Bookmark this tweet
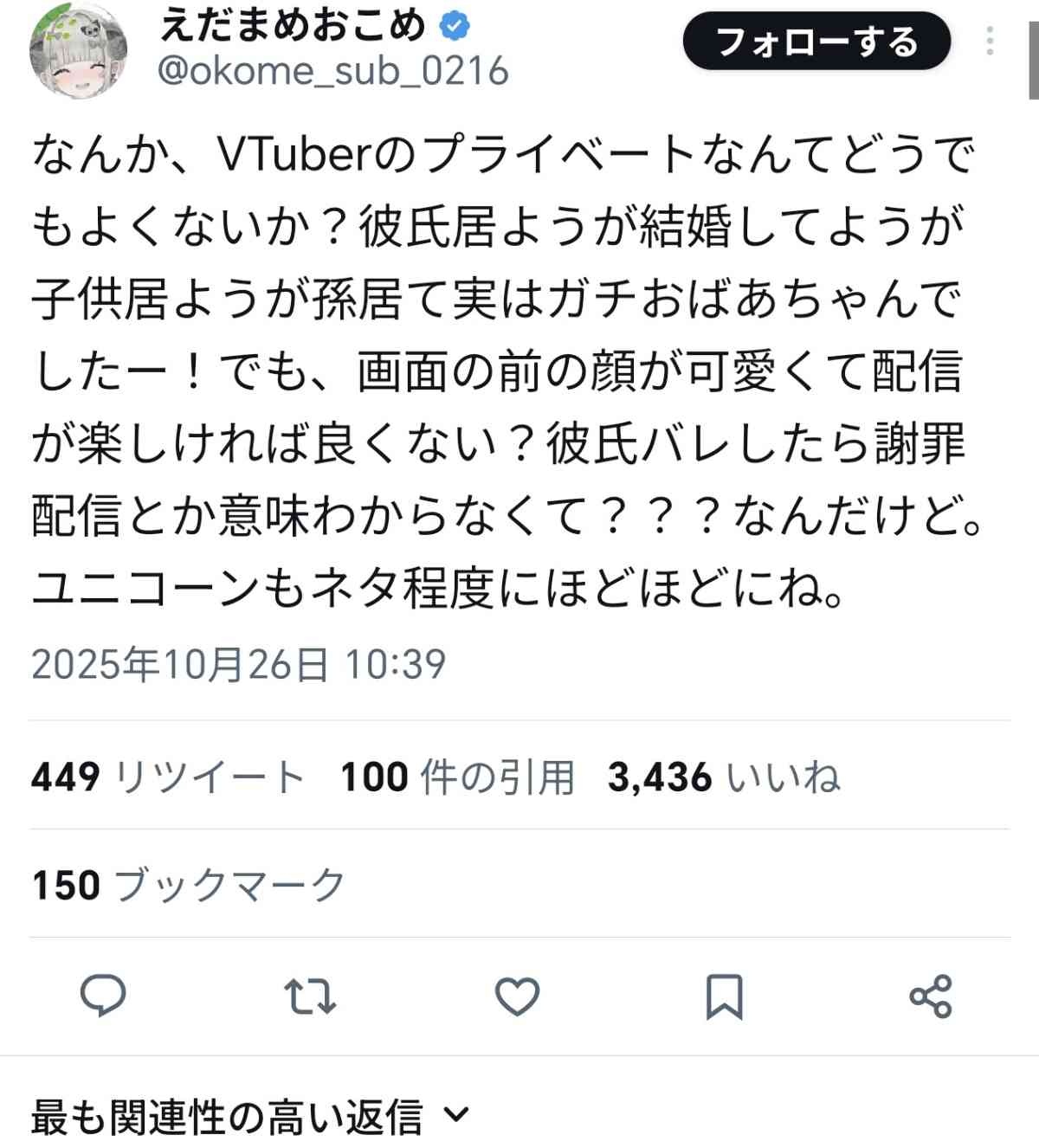 (724, 996)
